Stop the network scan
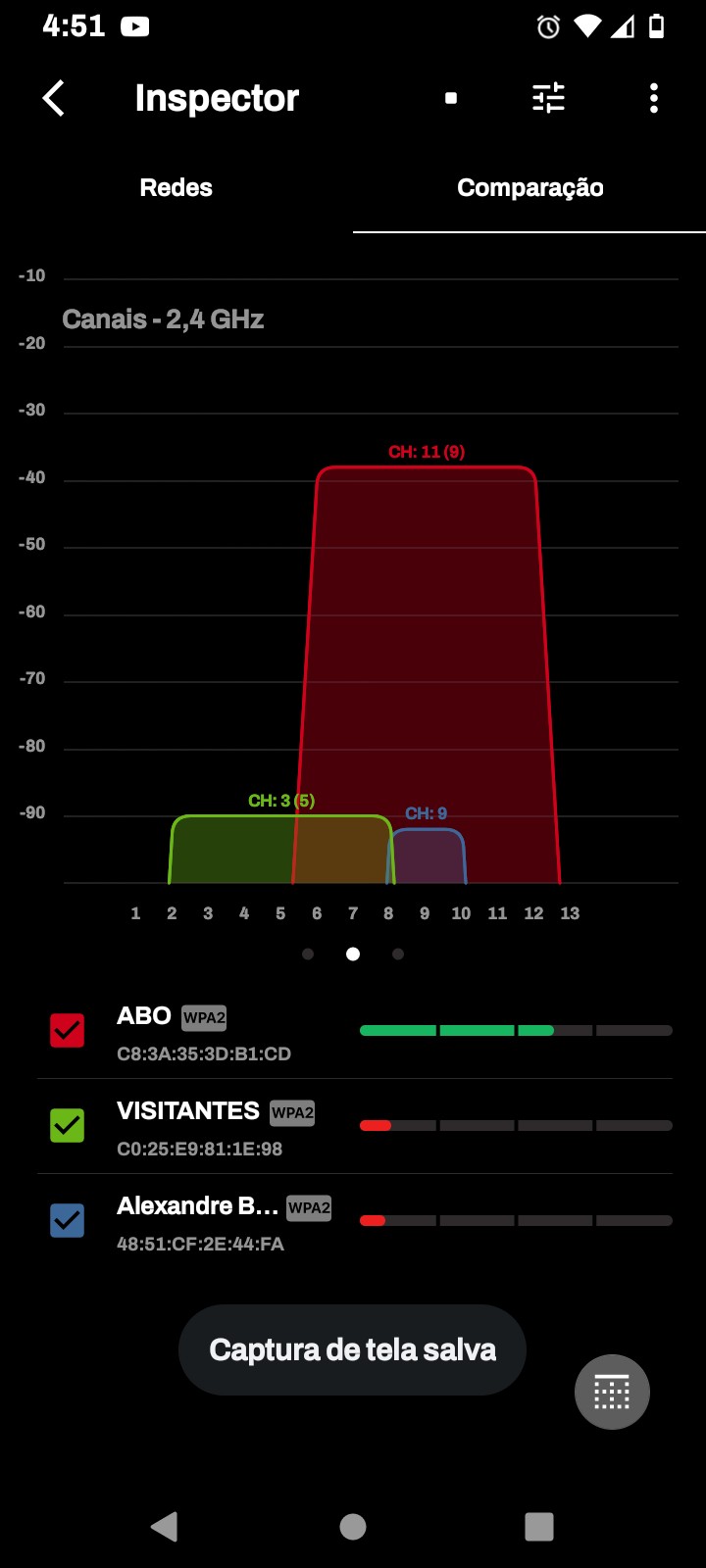Screen dimensions: 706x1568 (451, 98)
